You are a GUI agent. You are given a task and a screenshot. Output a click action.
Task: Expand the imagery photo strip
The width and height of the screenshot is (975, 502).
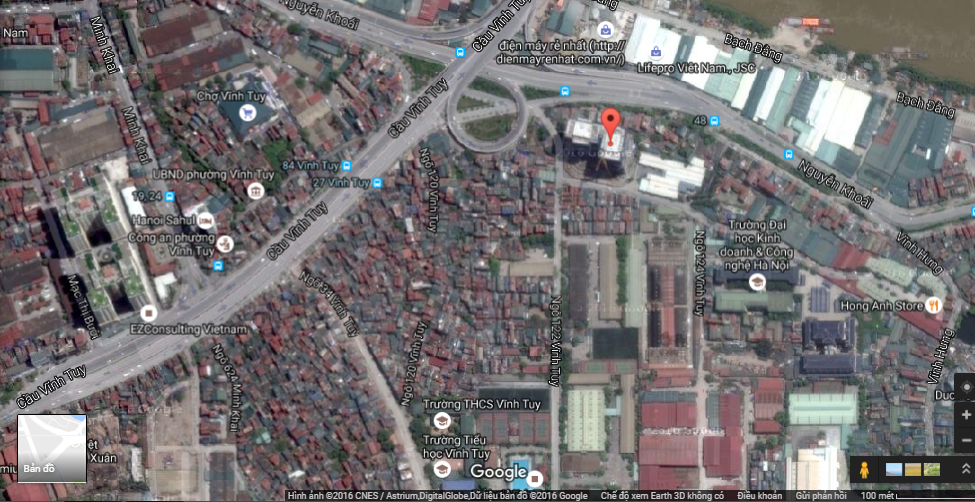click(965, 469)
